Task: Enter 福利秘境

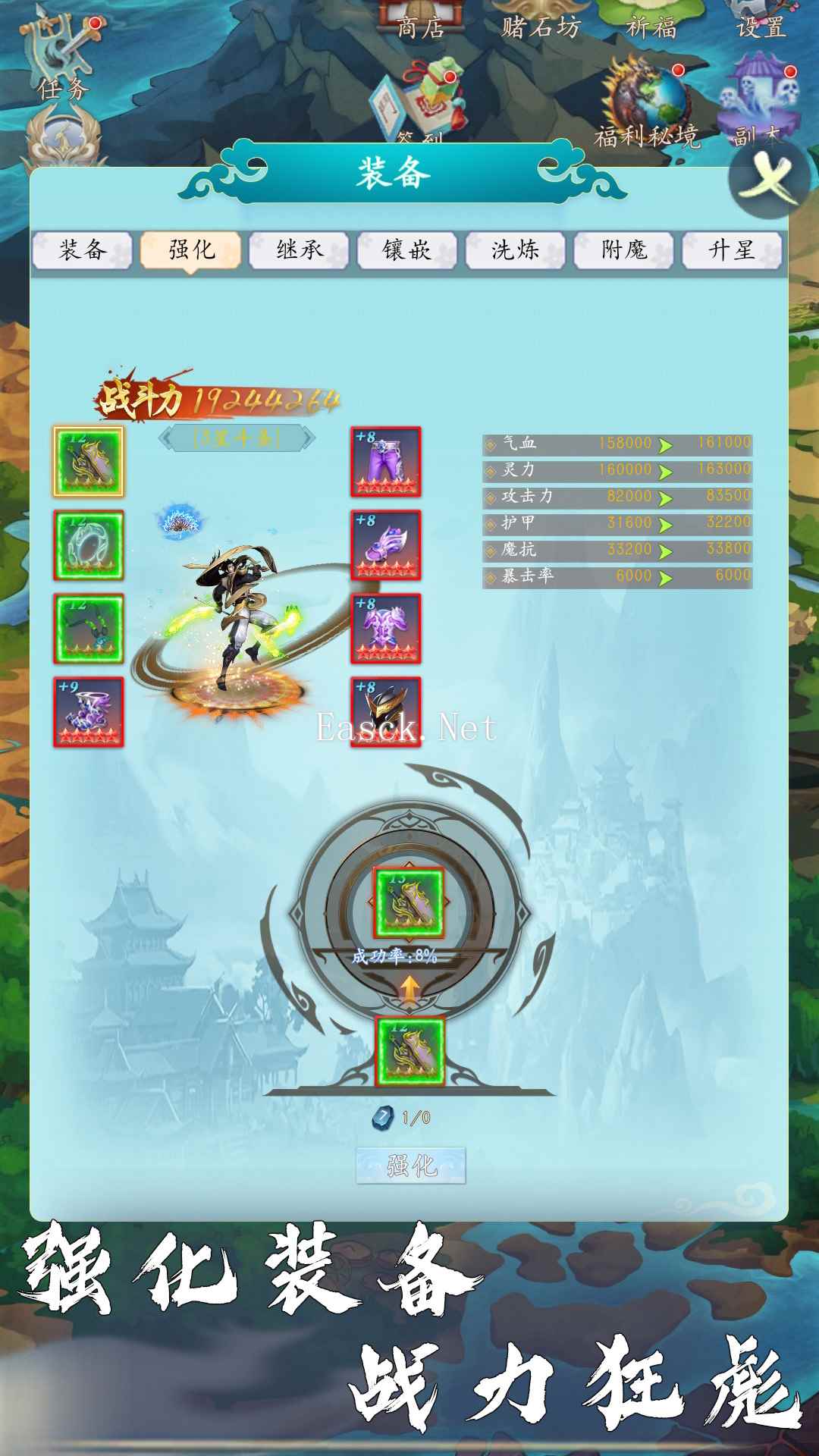Action: [647, 106]
